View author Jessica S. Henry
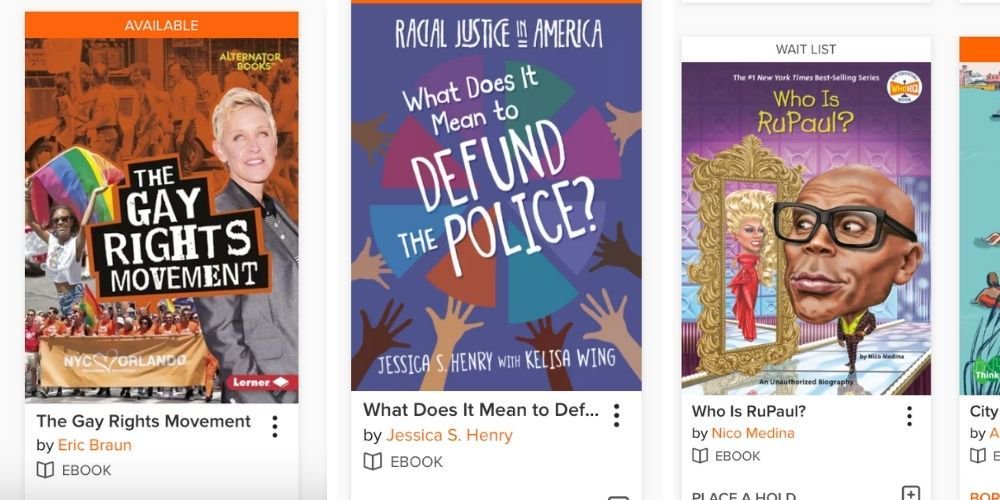 coord(449,435)
